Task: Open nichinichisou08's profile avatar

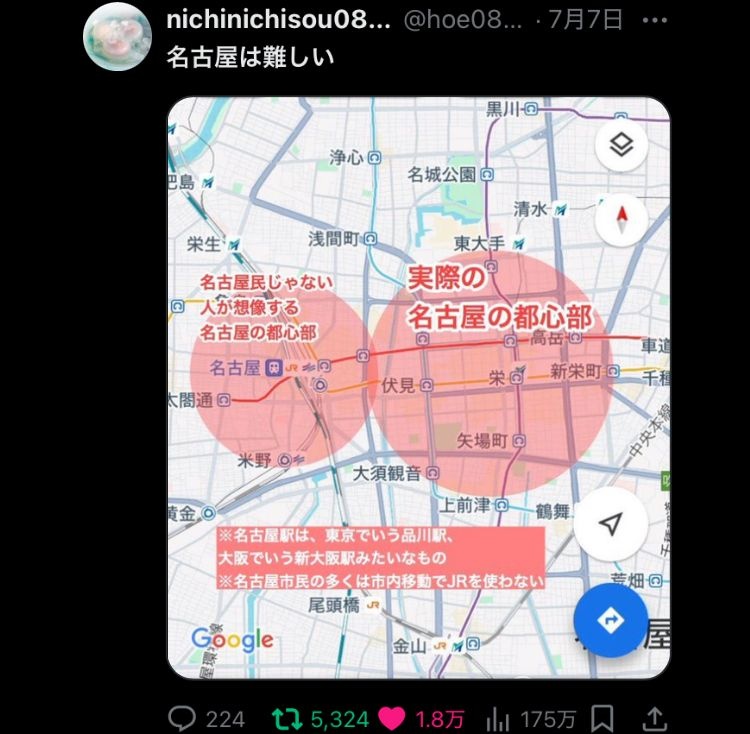Action: (x=117, y=37)
